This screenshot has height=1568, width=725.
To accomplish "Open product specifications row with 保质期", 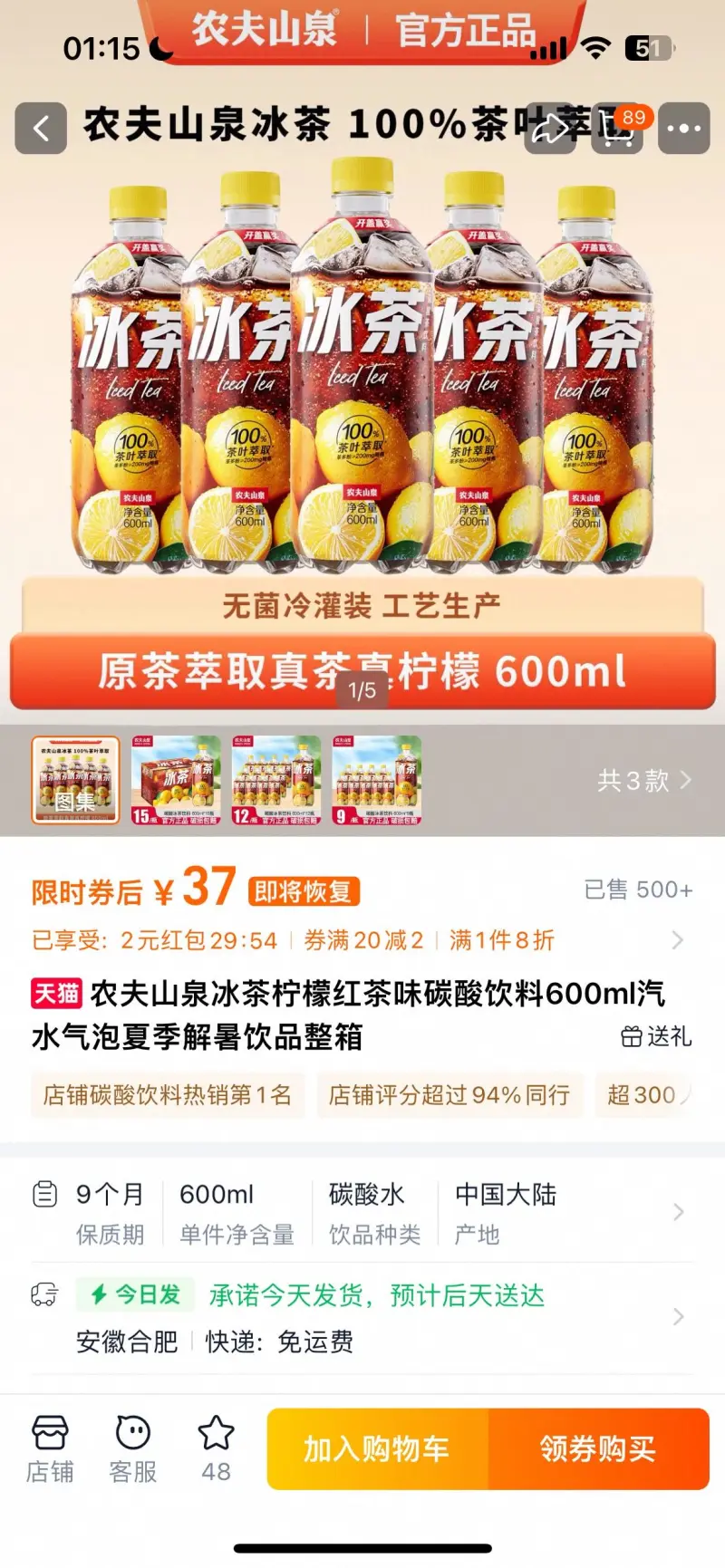I will click(362, 1213).
